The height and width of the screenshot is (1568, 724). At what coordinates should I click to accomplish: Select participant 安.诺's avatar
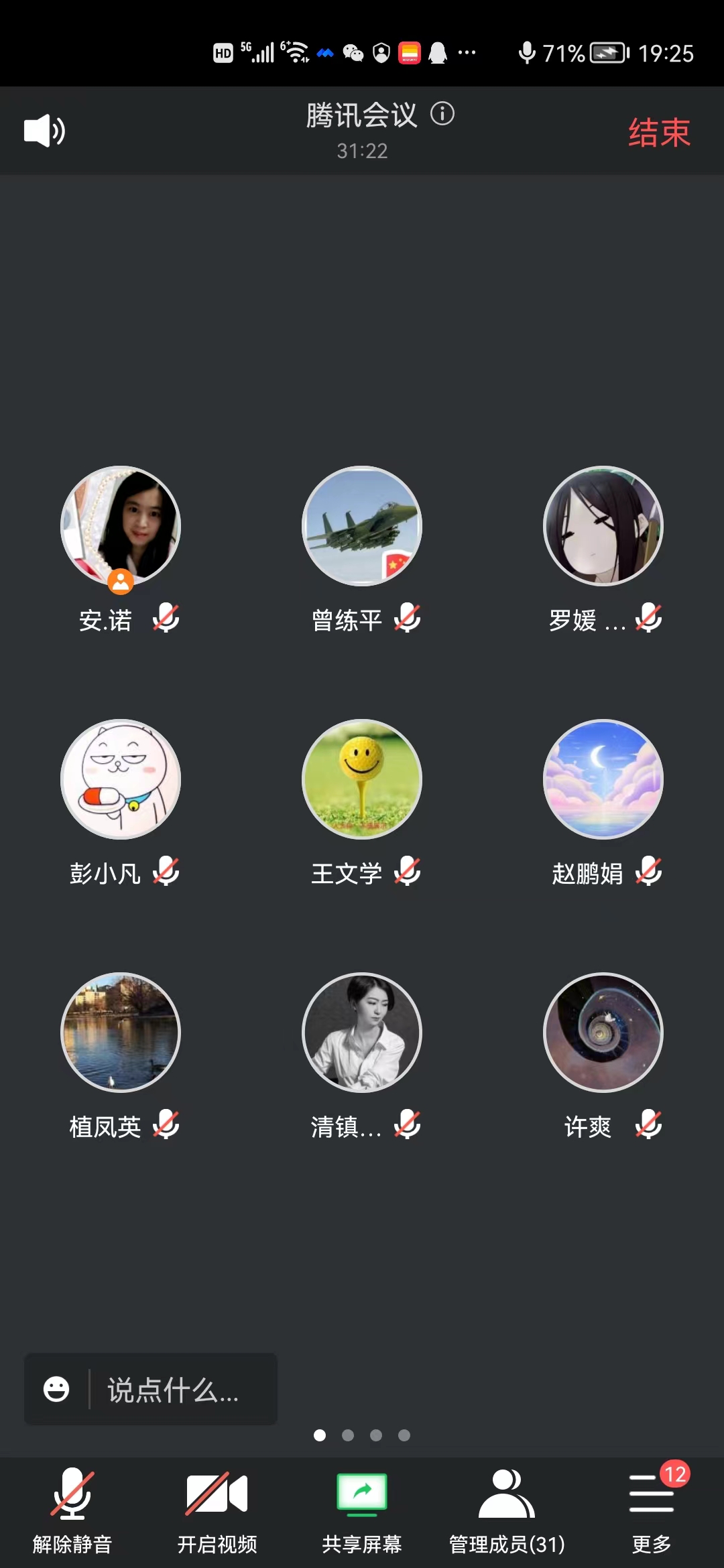tap(121, 526)
